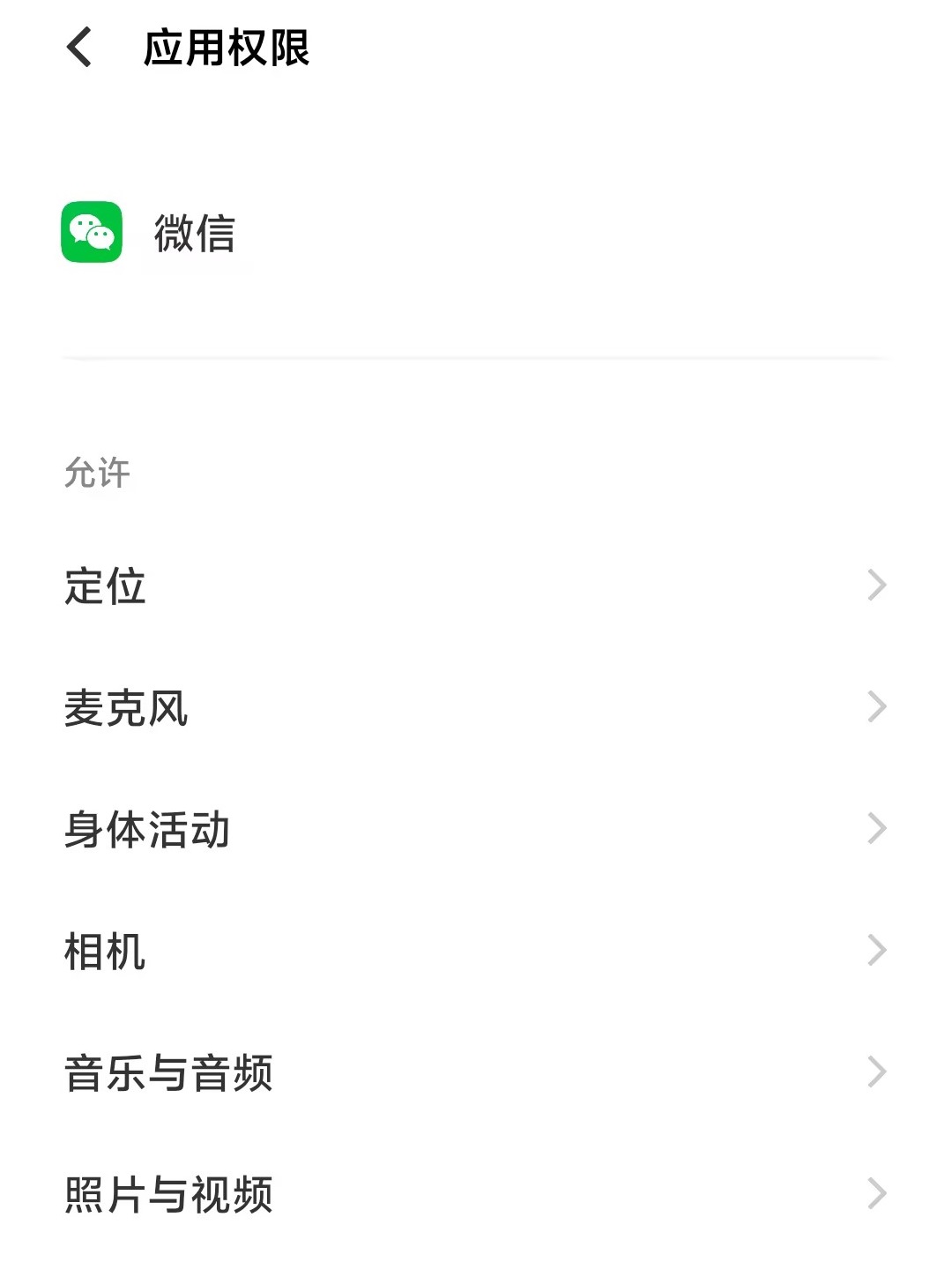The height and width of the screenshot is (1277, 952).
Task: Tap the 应用权限 title text
Action: click(x=225, y=50)
